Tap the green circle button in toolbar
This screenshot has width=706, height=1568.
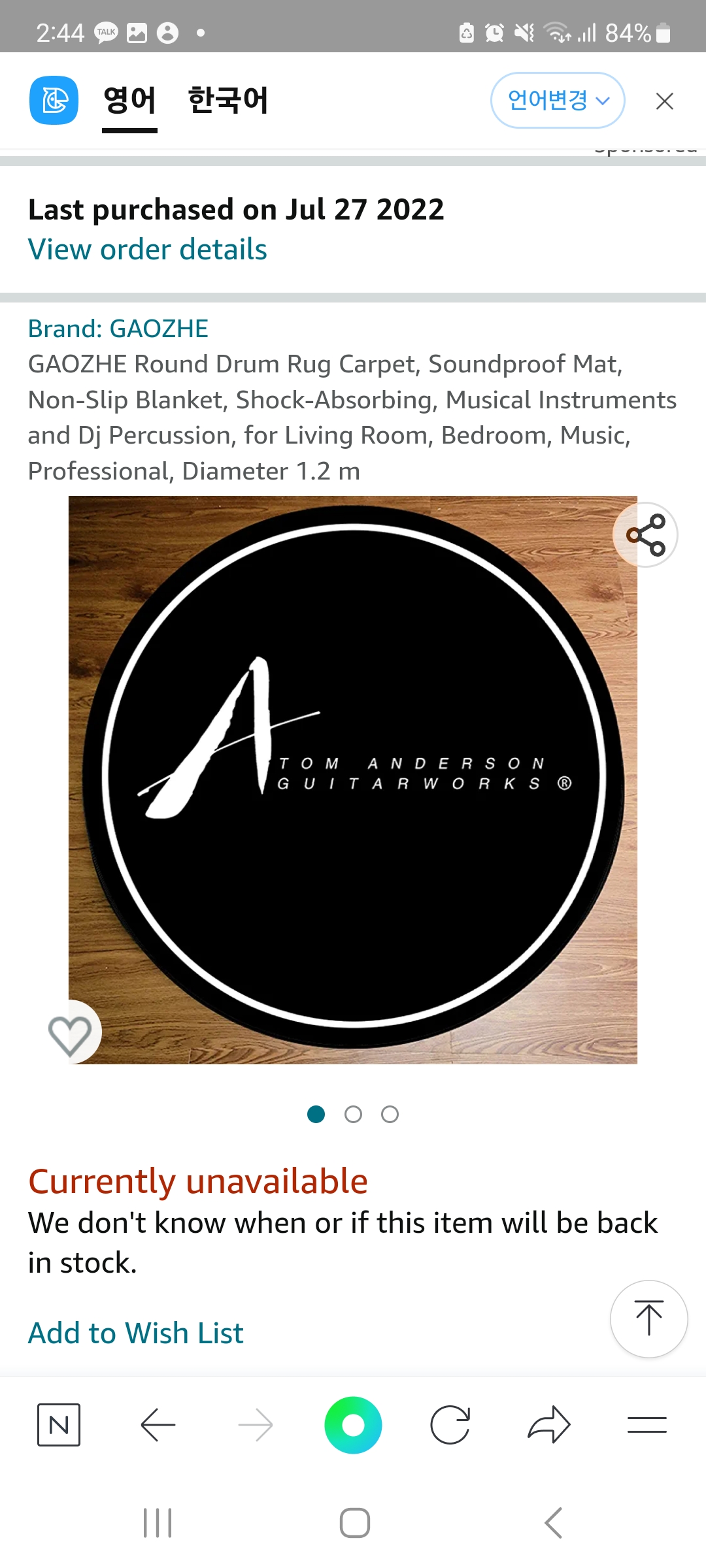pos(353,1425)
